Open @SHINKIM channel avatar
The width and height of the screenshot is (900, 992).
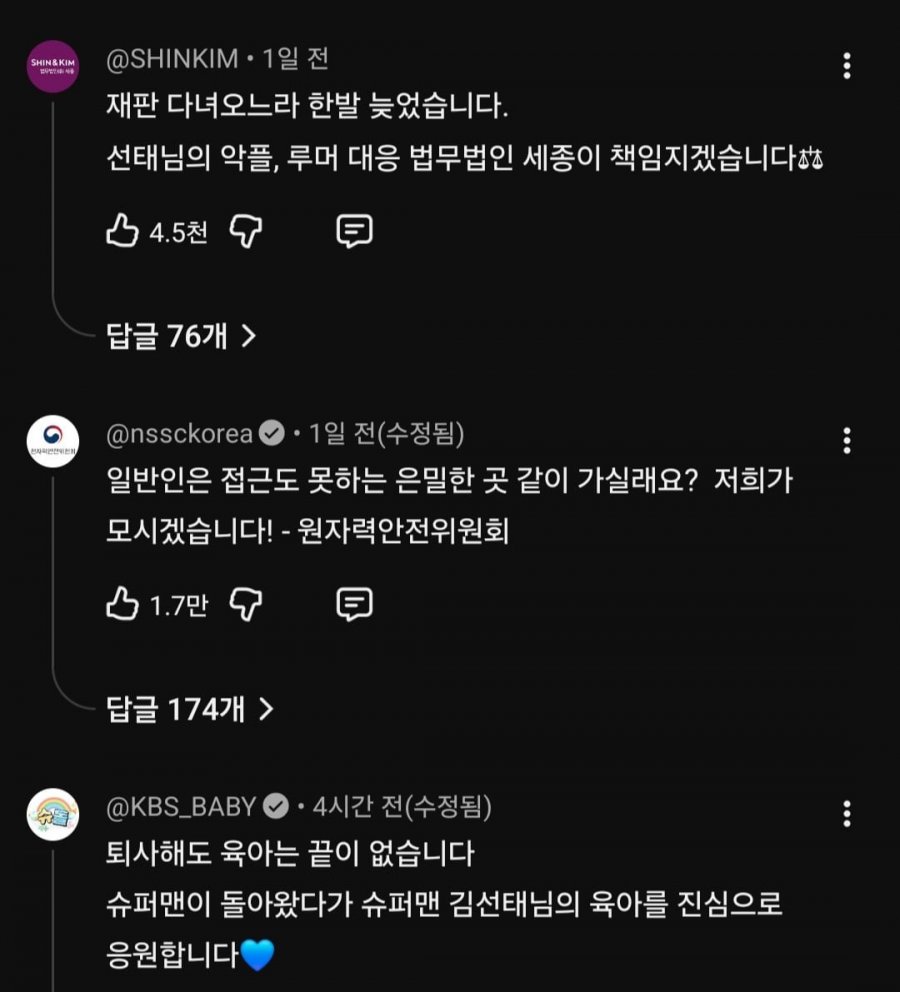click(x=53, y=67)
